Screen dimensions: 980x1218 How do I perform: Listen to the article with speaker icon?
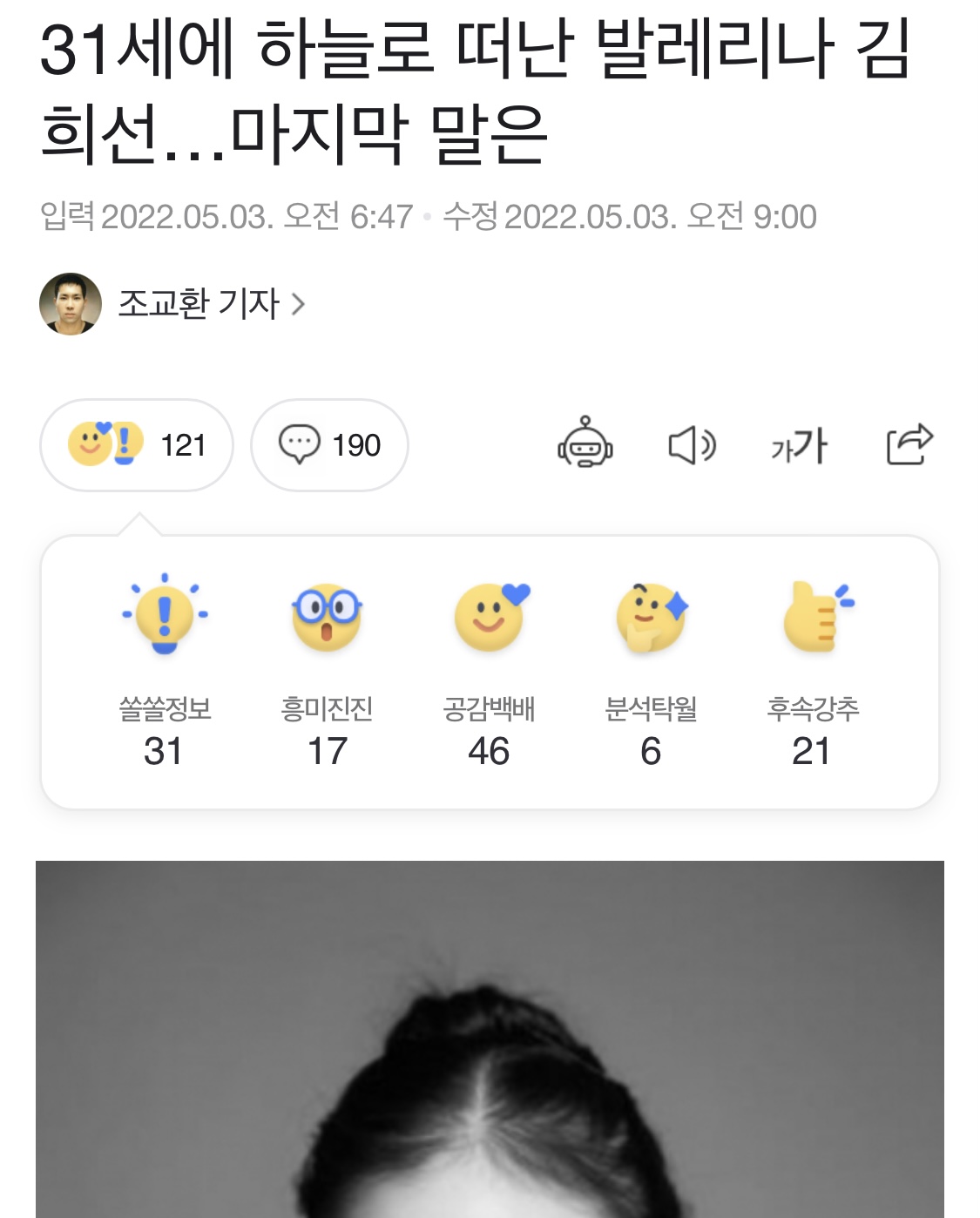692,445
